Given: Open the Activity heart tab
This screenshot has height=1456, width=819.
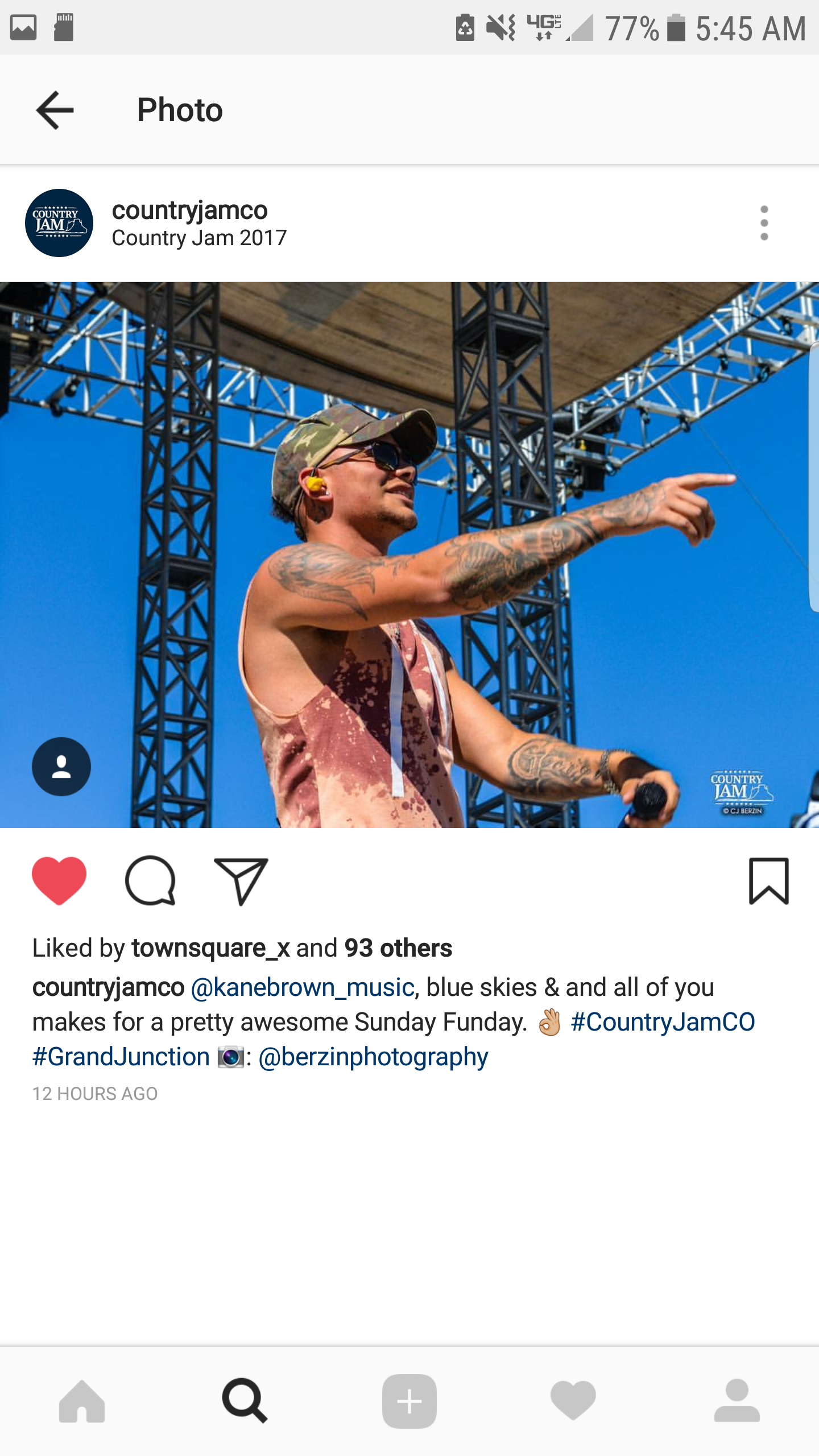Looking at the screenshot, I should pos(573,1401).
